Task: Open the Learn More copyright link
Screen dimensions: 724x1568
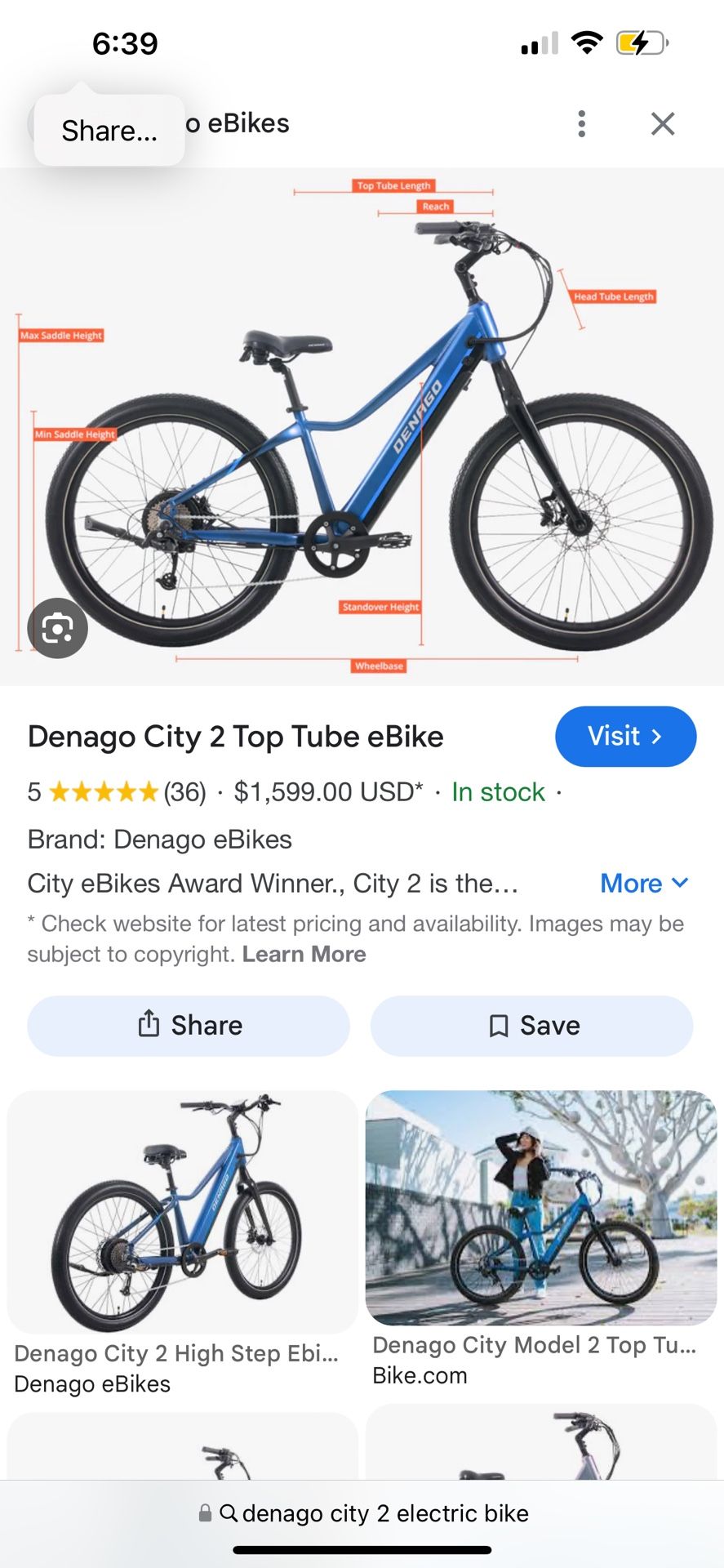Action: [304, 954]
